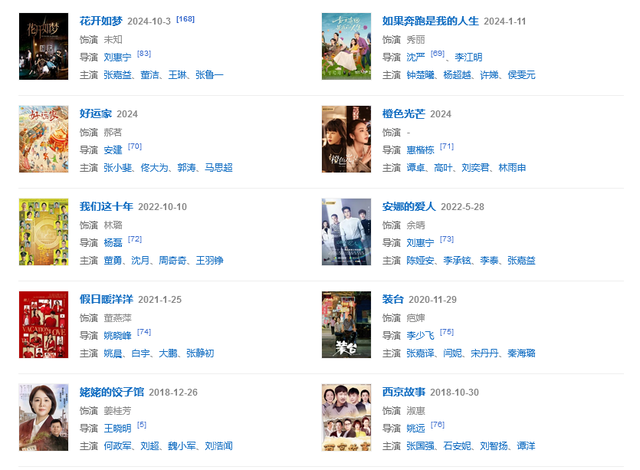640x470 pixels.
Task: Open the 安娜的爱人 title link
Action: [x=410, y=207]
